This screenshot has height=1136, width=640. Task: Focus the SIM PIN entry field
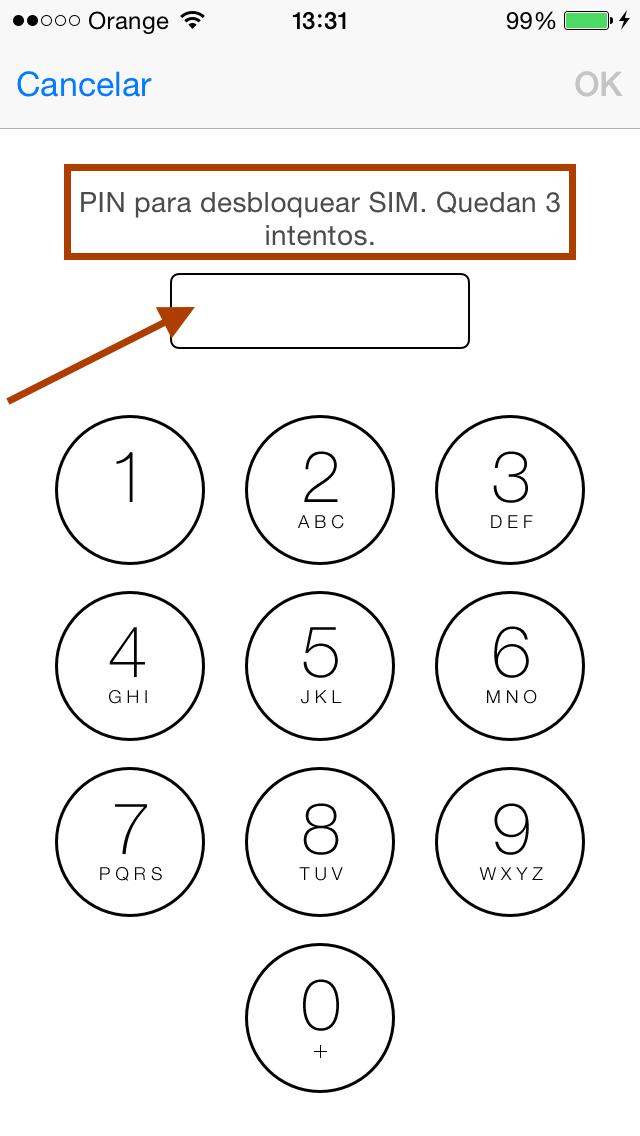pyautogui.click(x=320, y=311)
